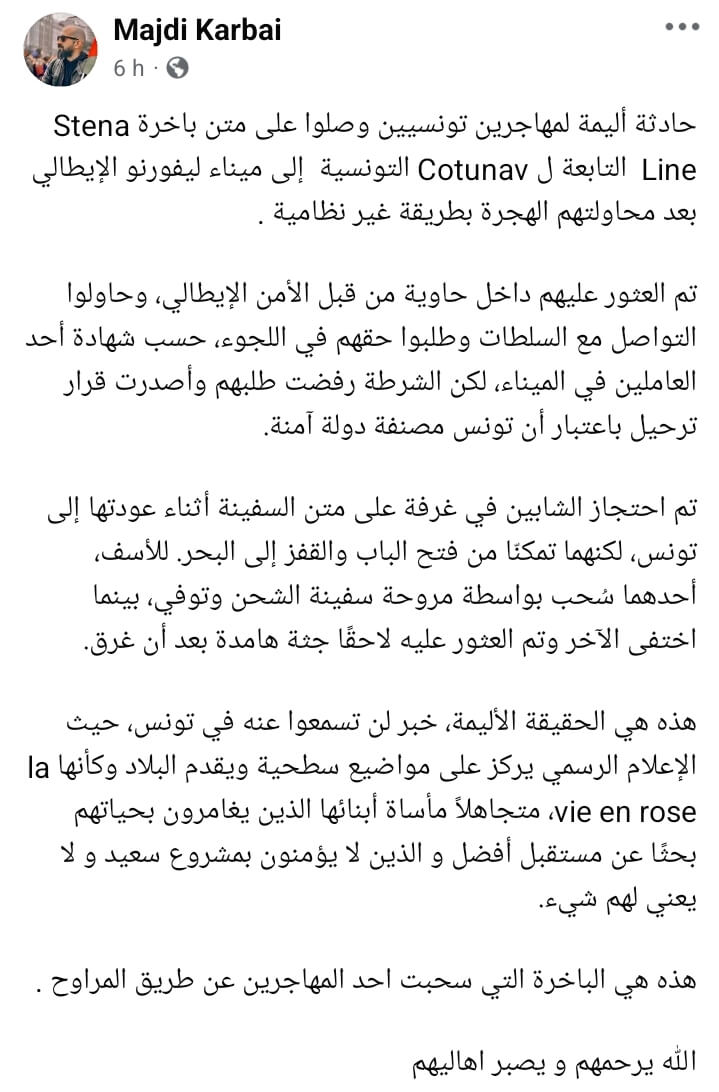The height and width of the screenshot is (1092, 719).
Task: Check the post's public audience globe
Action: point(177,68)
